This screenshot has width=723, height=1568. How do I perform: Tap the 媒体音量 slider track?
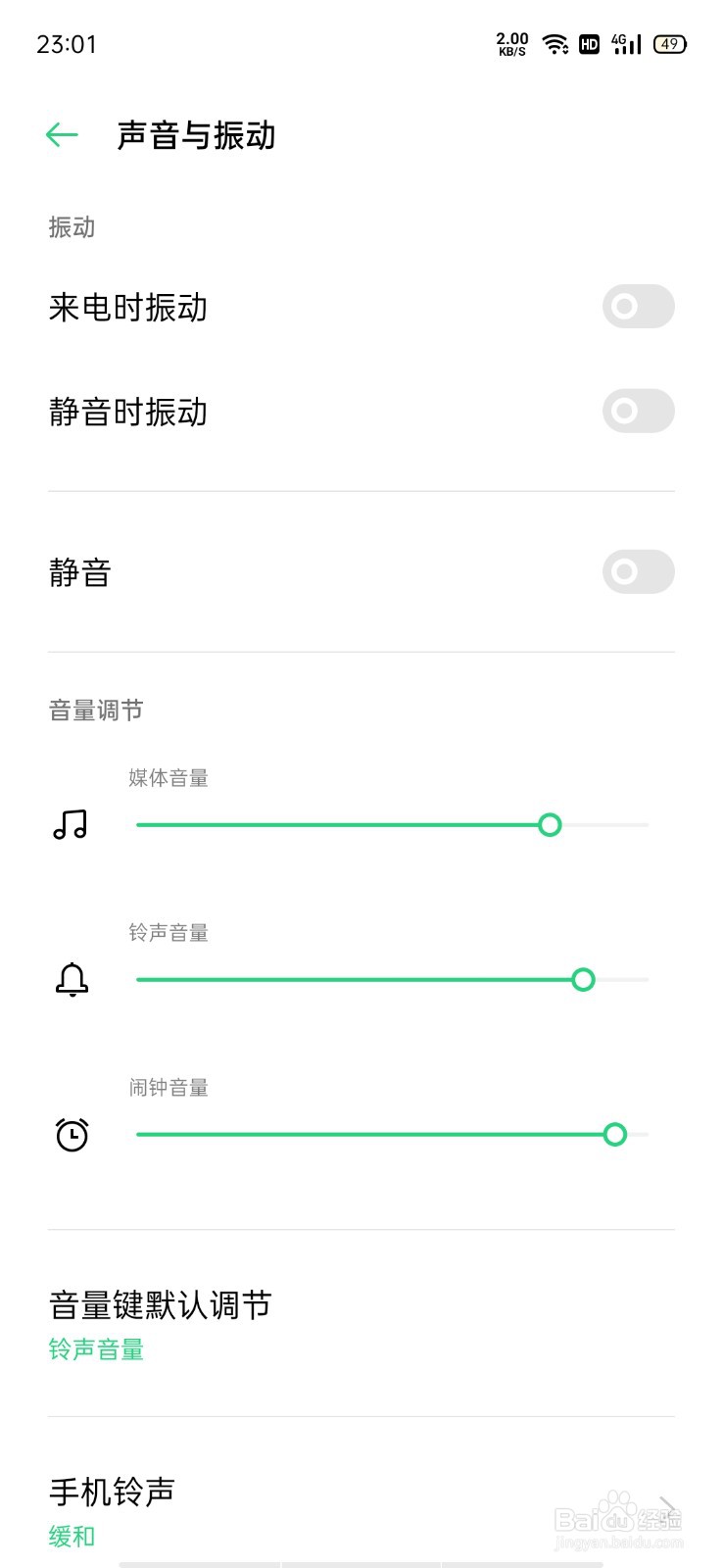click(392, 825)
